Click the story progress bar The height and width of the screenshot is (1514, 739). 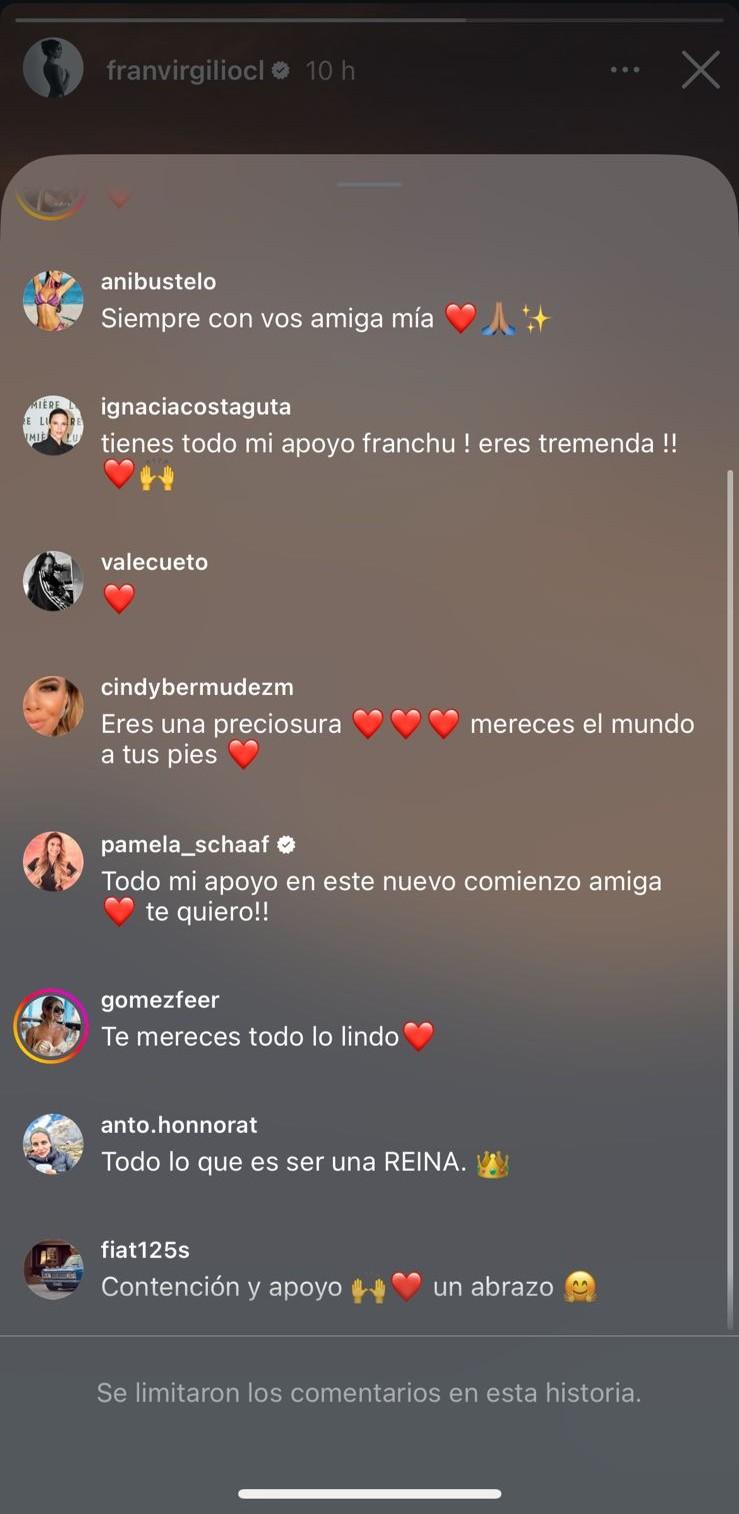[369, 16]
